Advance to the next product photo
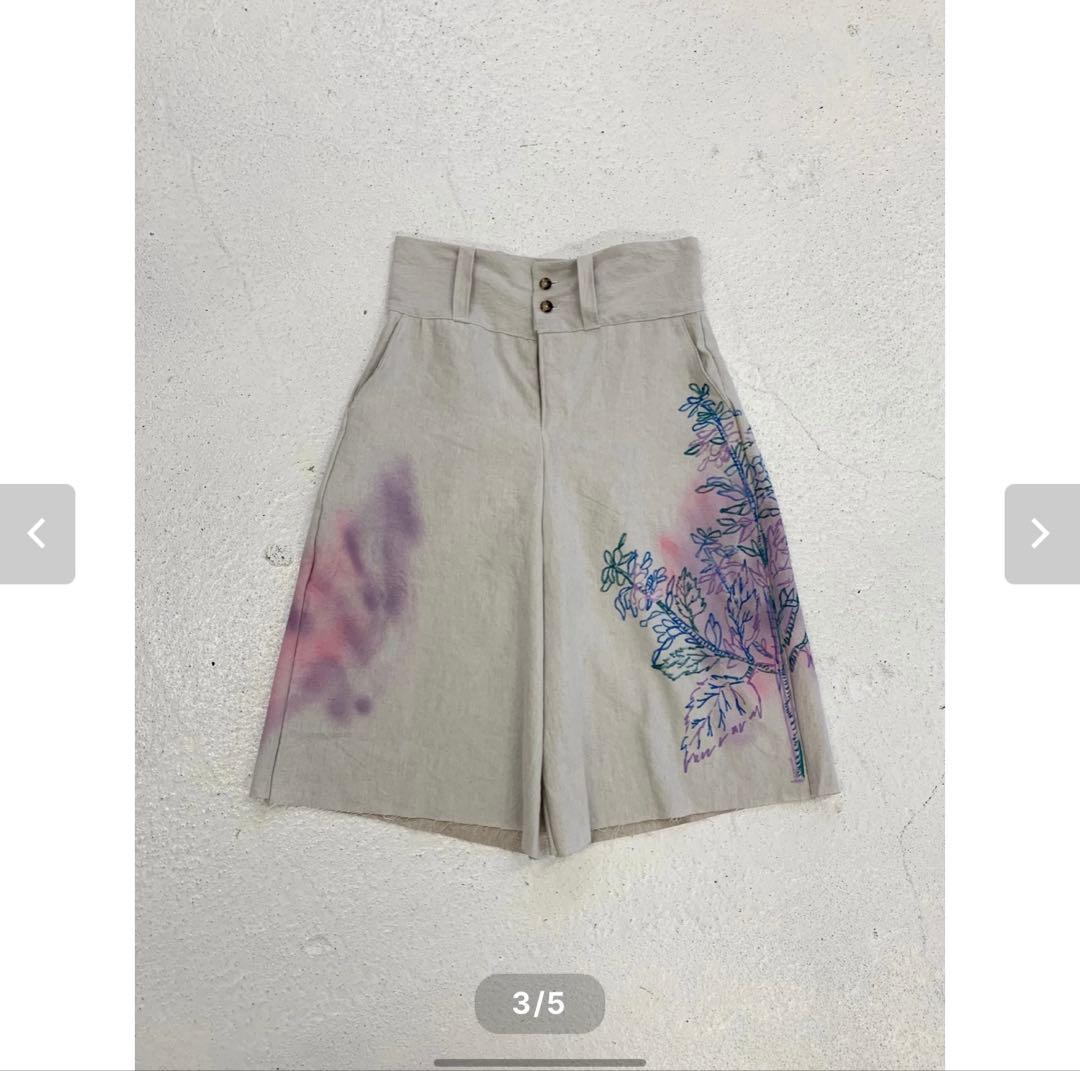 tap(1041, 534)
